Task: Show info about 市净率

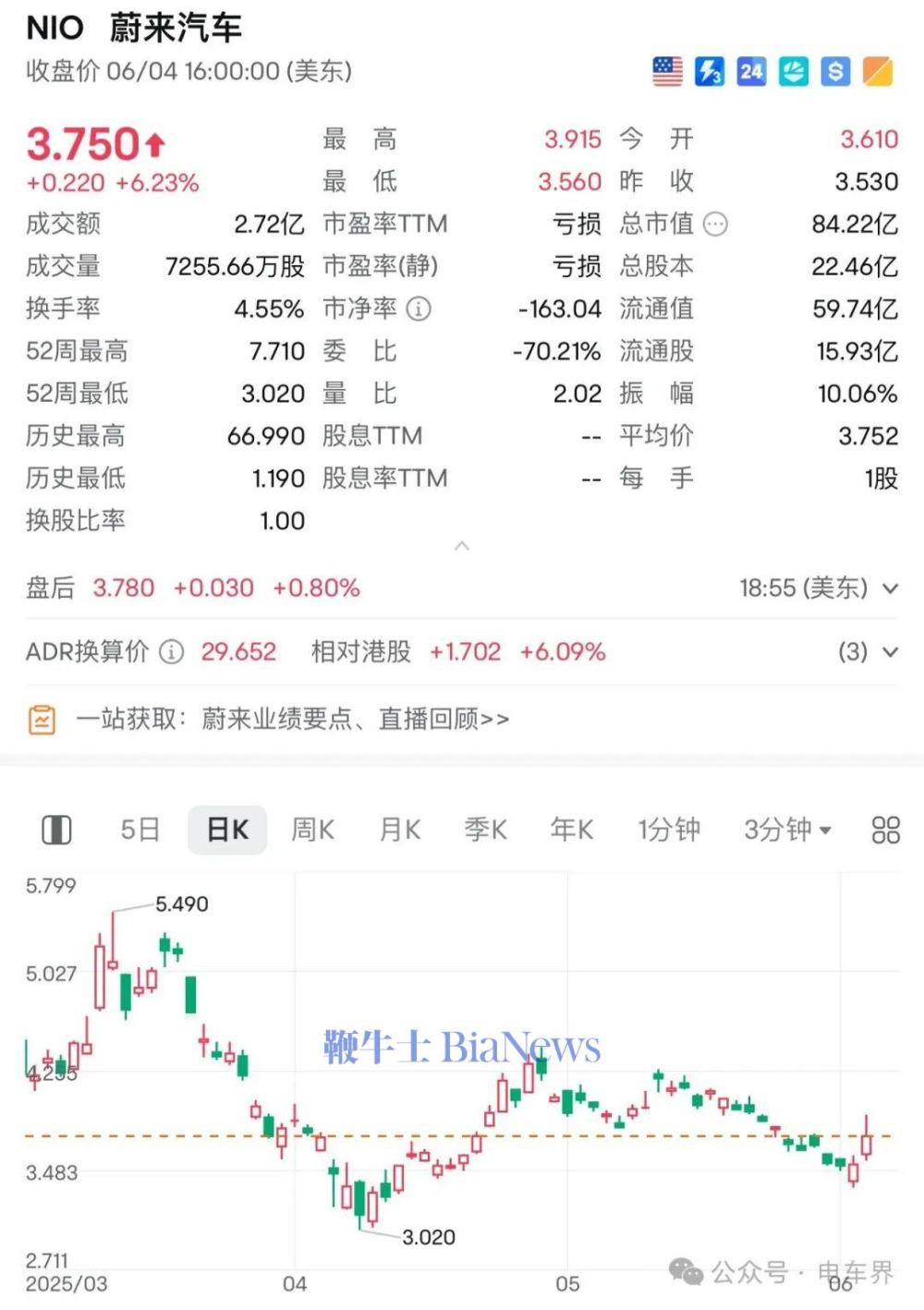Action: pyautogui.click(x=419, y=309)
